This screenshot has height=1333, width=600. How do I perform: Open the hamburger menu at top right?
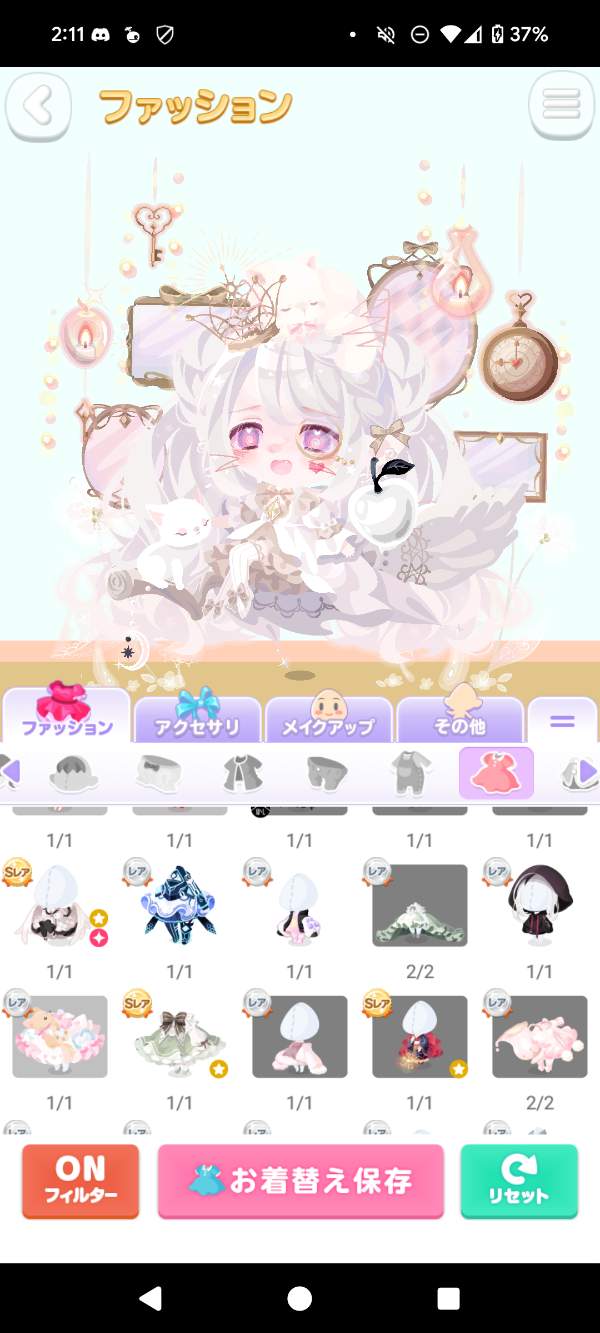561,104
